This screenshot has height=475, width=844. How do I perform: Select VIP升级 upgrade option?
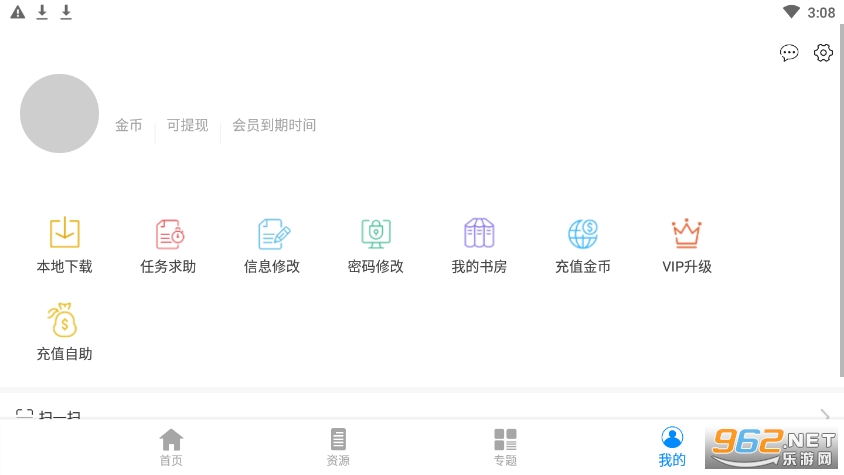(x=686, y=245)
